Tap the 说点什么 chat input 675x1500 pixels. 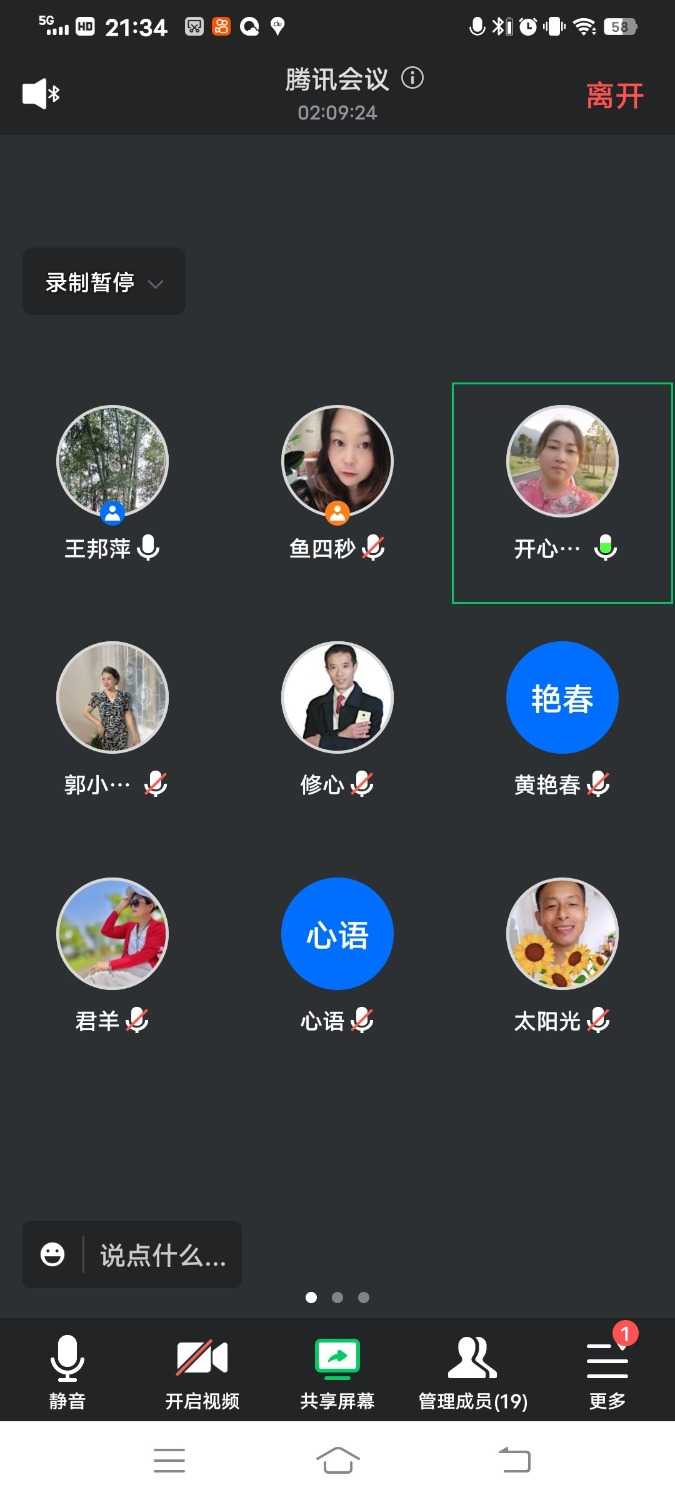[x=163, y=1255]
